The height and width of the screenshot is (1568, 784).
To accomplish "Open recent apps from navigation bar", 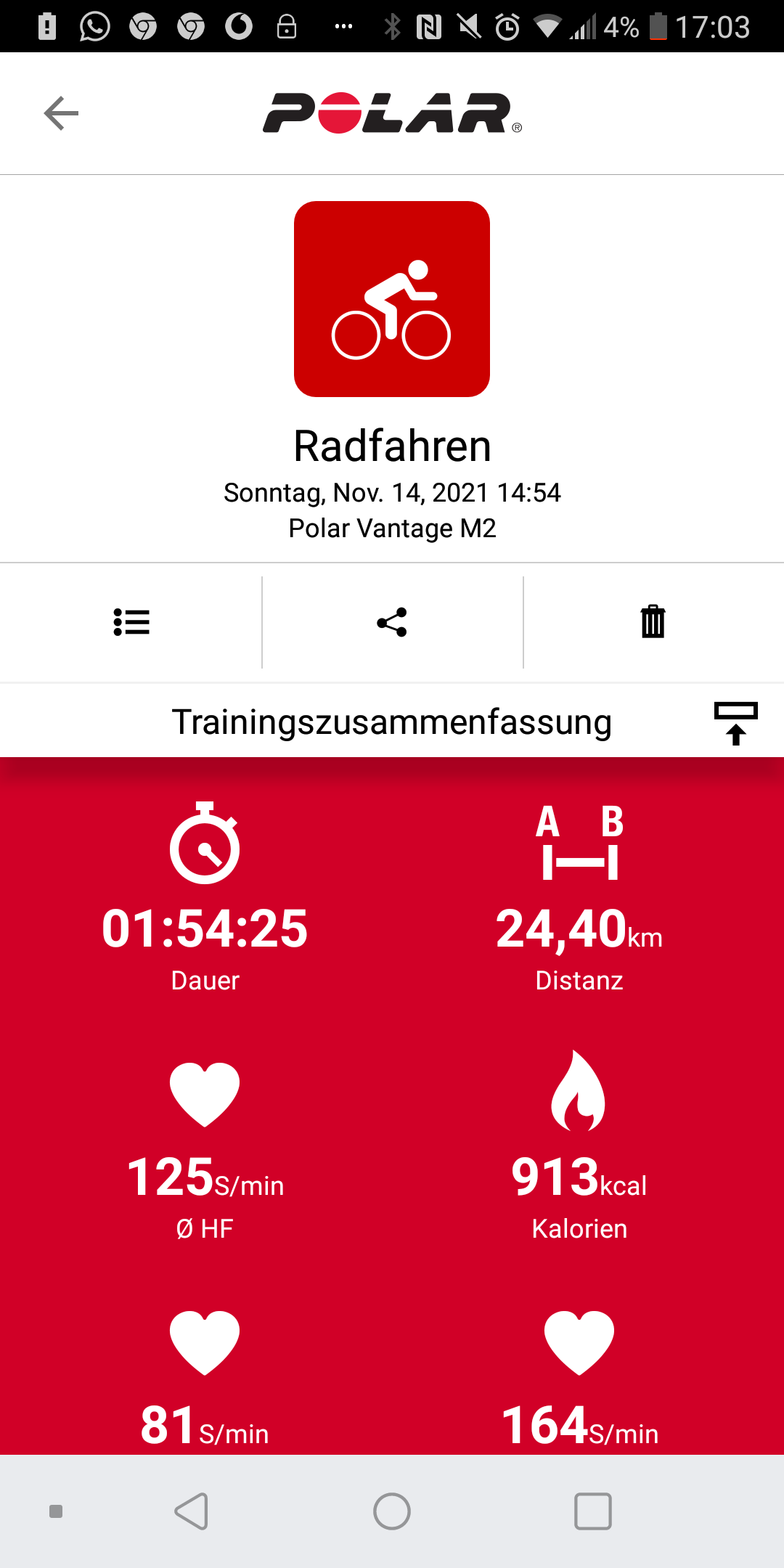I will [x=592, y=1511].
